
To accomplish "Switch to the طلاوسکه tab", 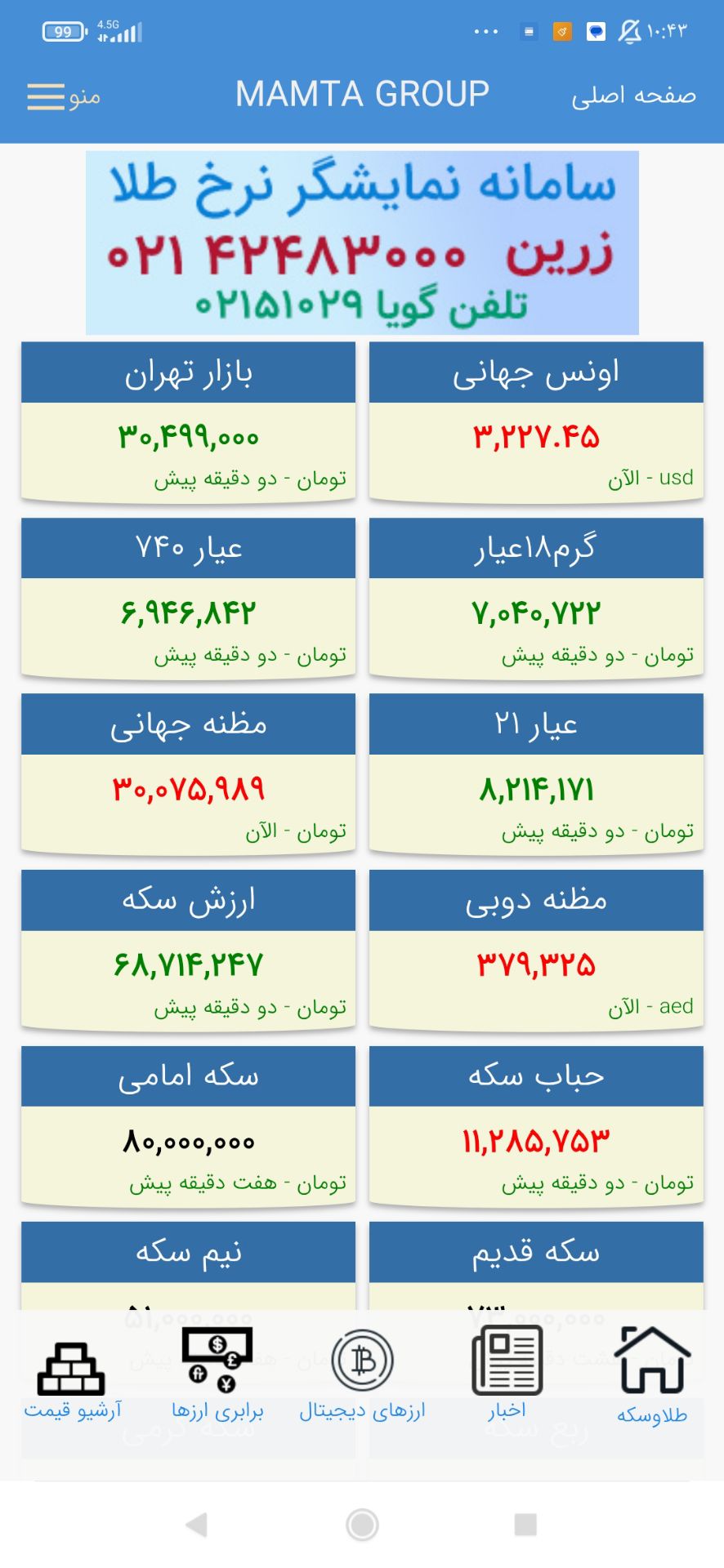I will pos(651,1376).
